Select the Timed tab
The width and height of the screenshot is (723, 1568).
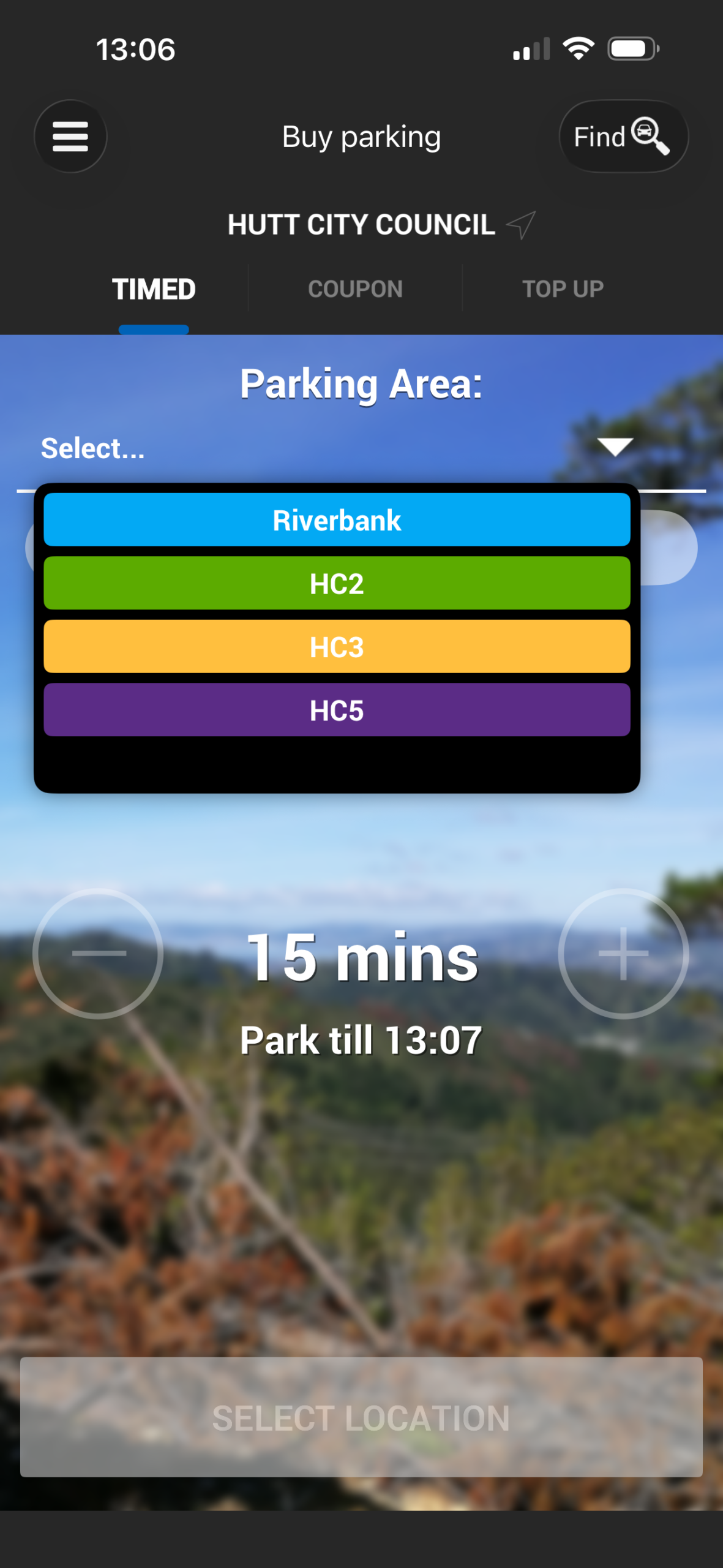(x=154, y=289)
